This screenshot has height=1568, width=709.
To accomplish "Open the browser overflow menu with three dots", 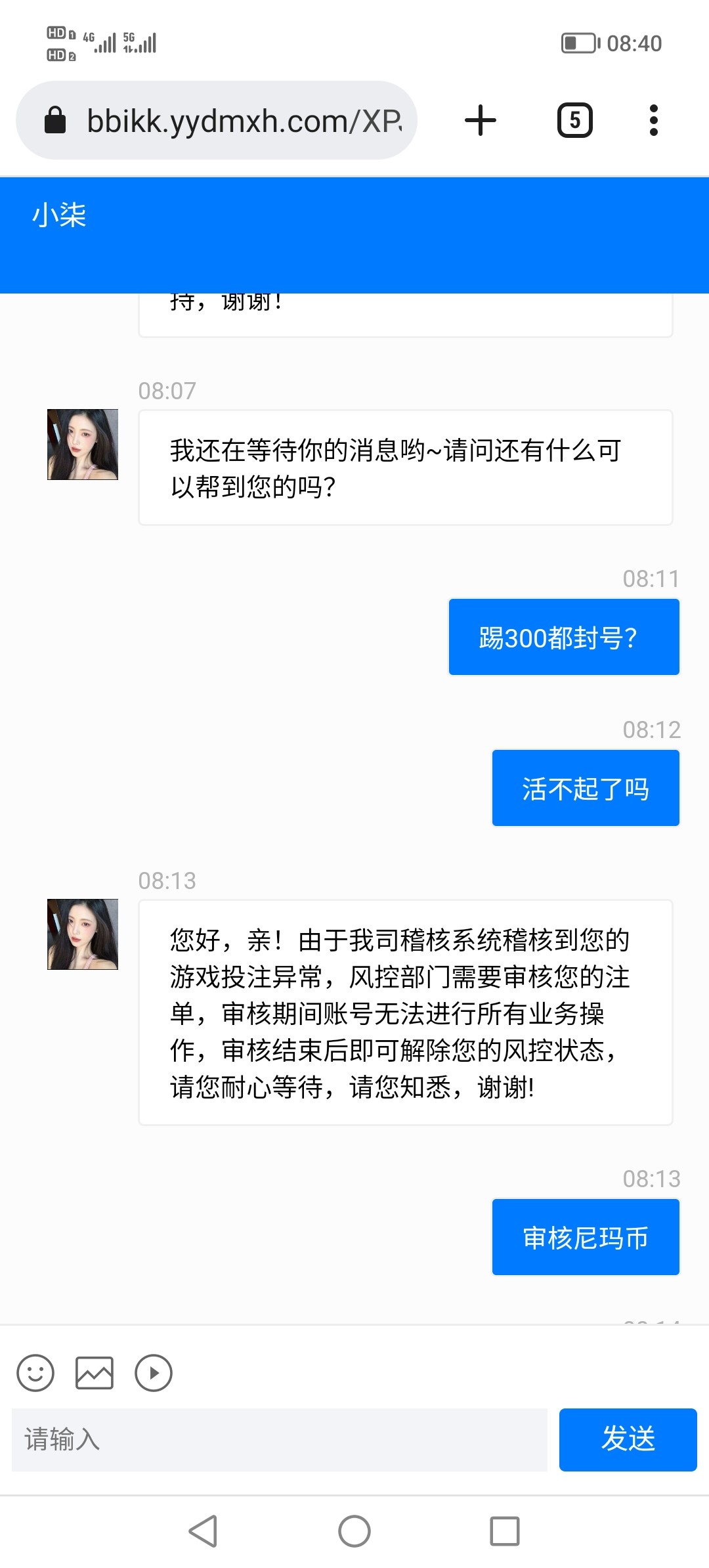I will pos(653,119).
